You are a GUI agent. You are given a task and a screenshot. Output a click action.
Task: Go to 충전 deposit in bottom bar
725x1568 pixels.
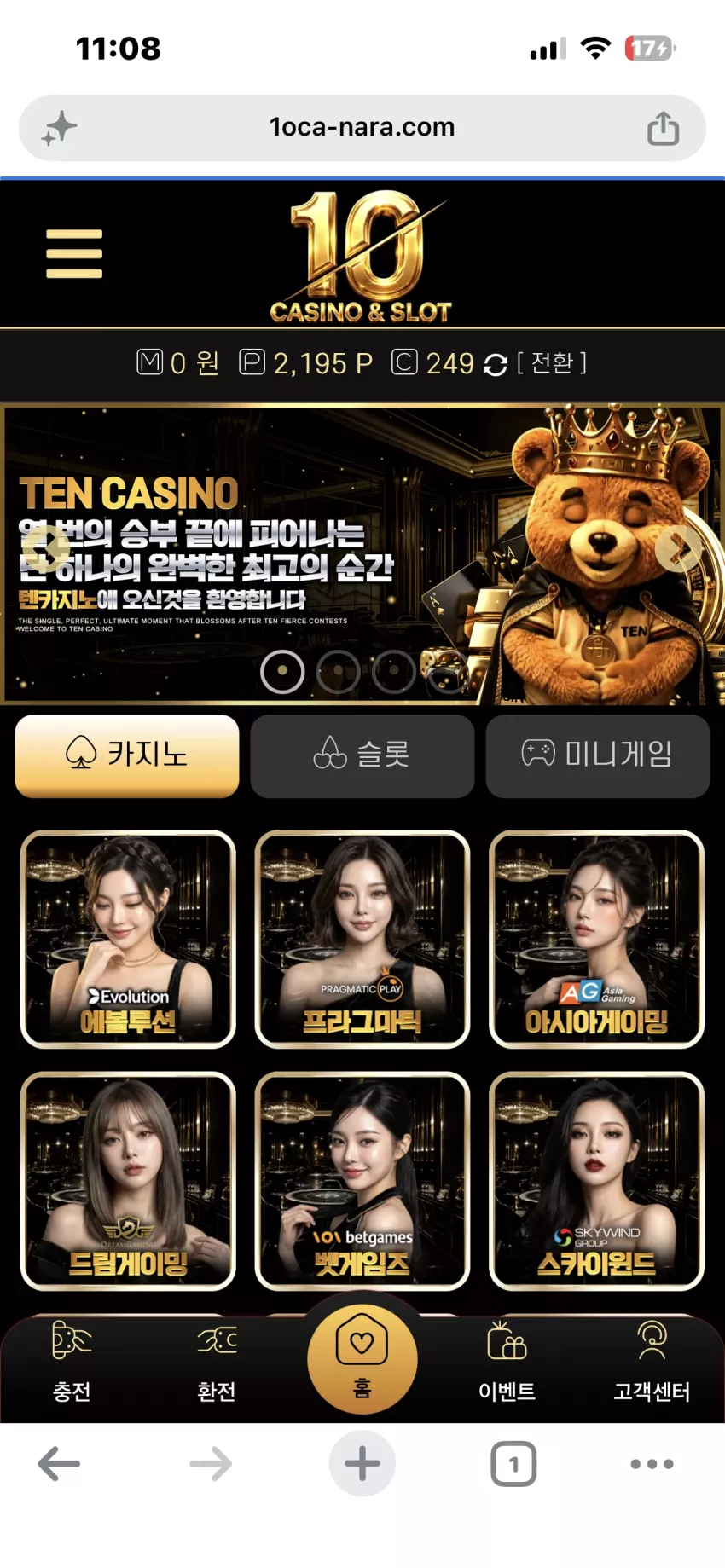pyautogui.click(x=72, y=1363)
